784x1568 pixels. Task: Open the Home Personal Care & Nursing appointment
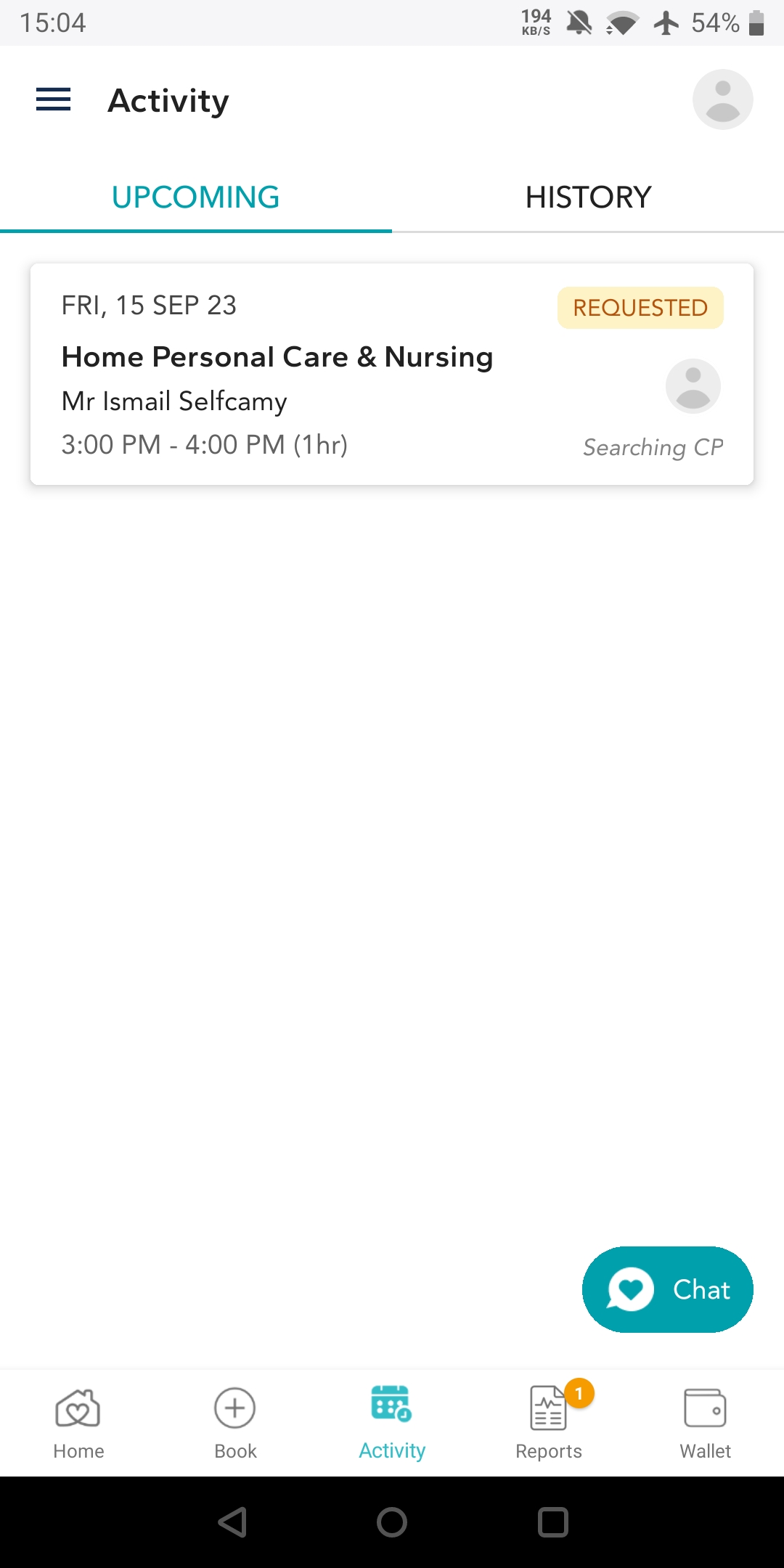click(x=278, y=356)
